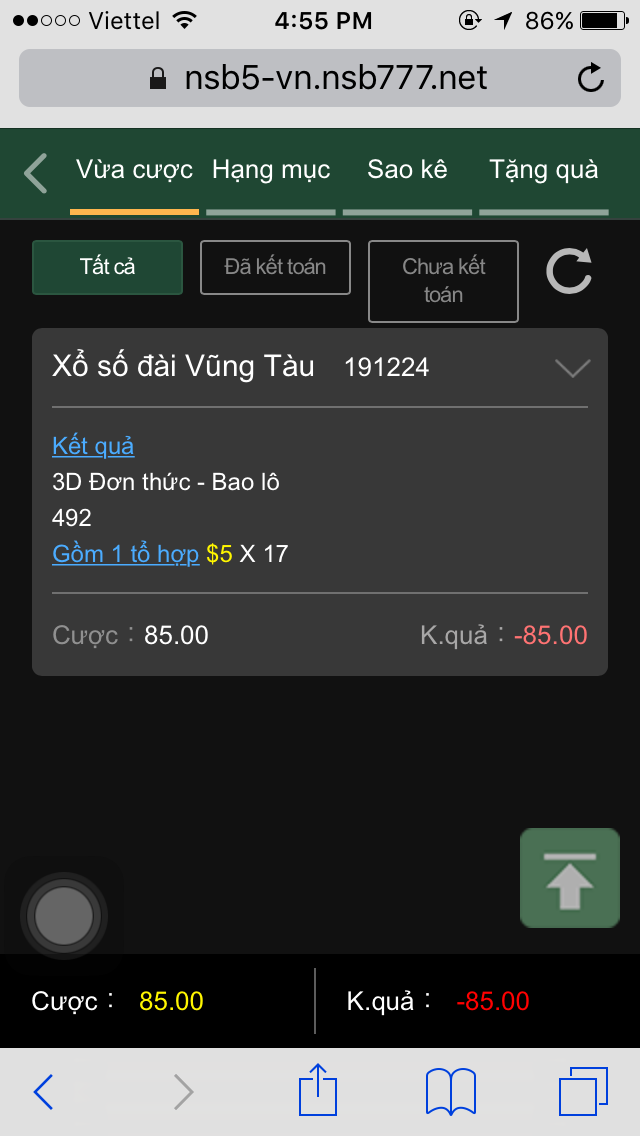
Task: Share this page from Safari toolbar
Action: click(317, 1091)
